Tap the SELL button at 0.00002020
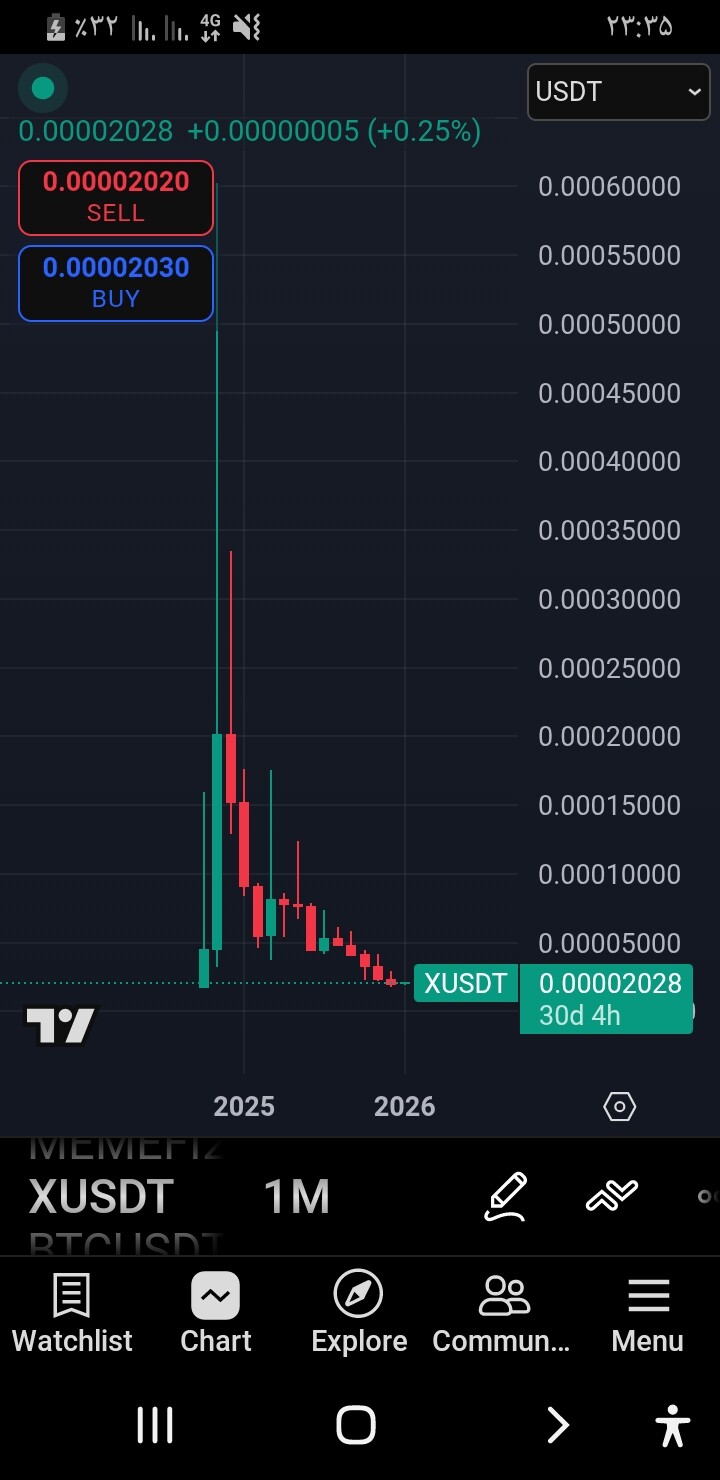Viewport: 720px width, 1480px height. coord(116,197)
